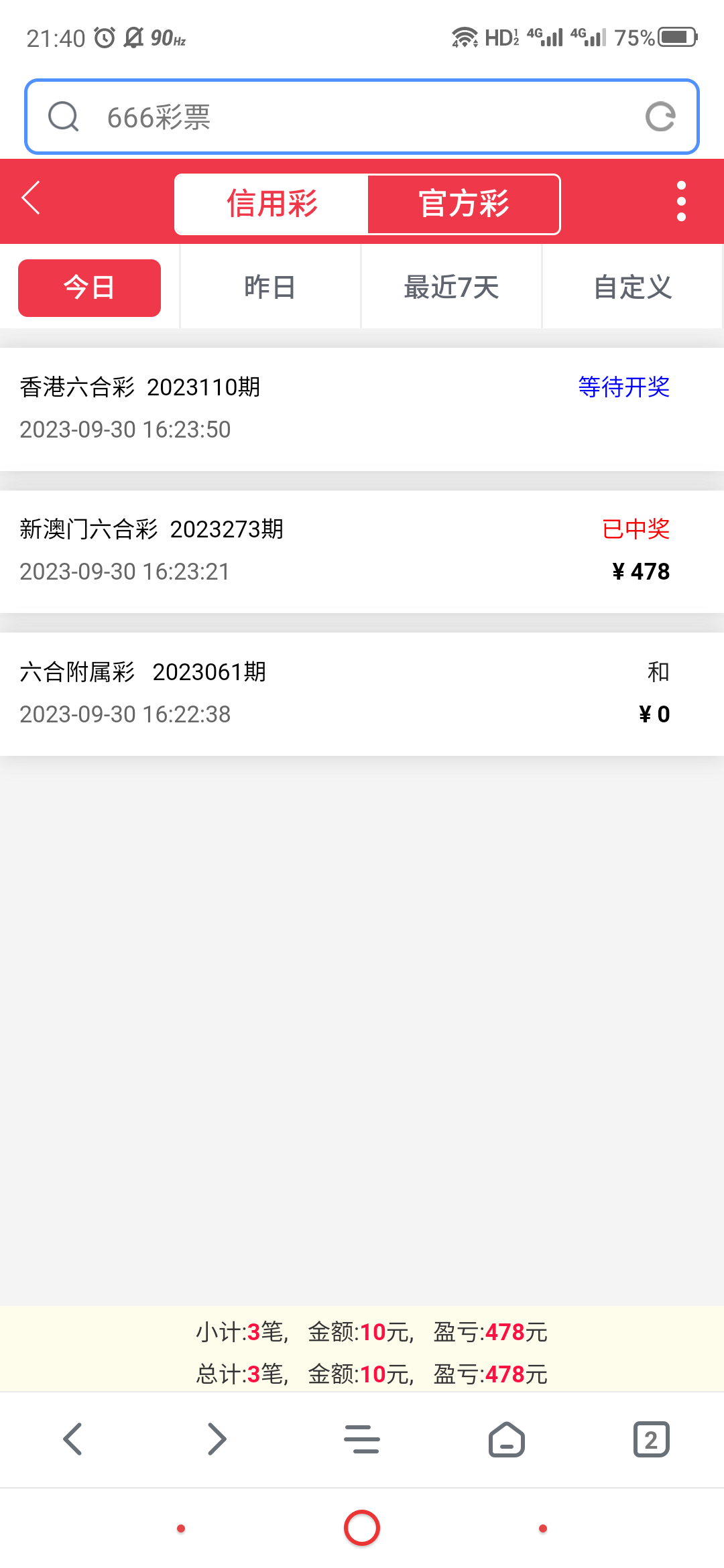Open the browser tab switcher showing 2

coord(651,1439)
